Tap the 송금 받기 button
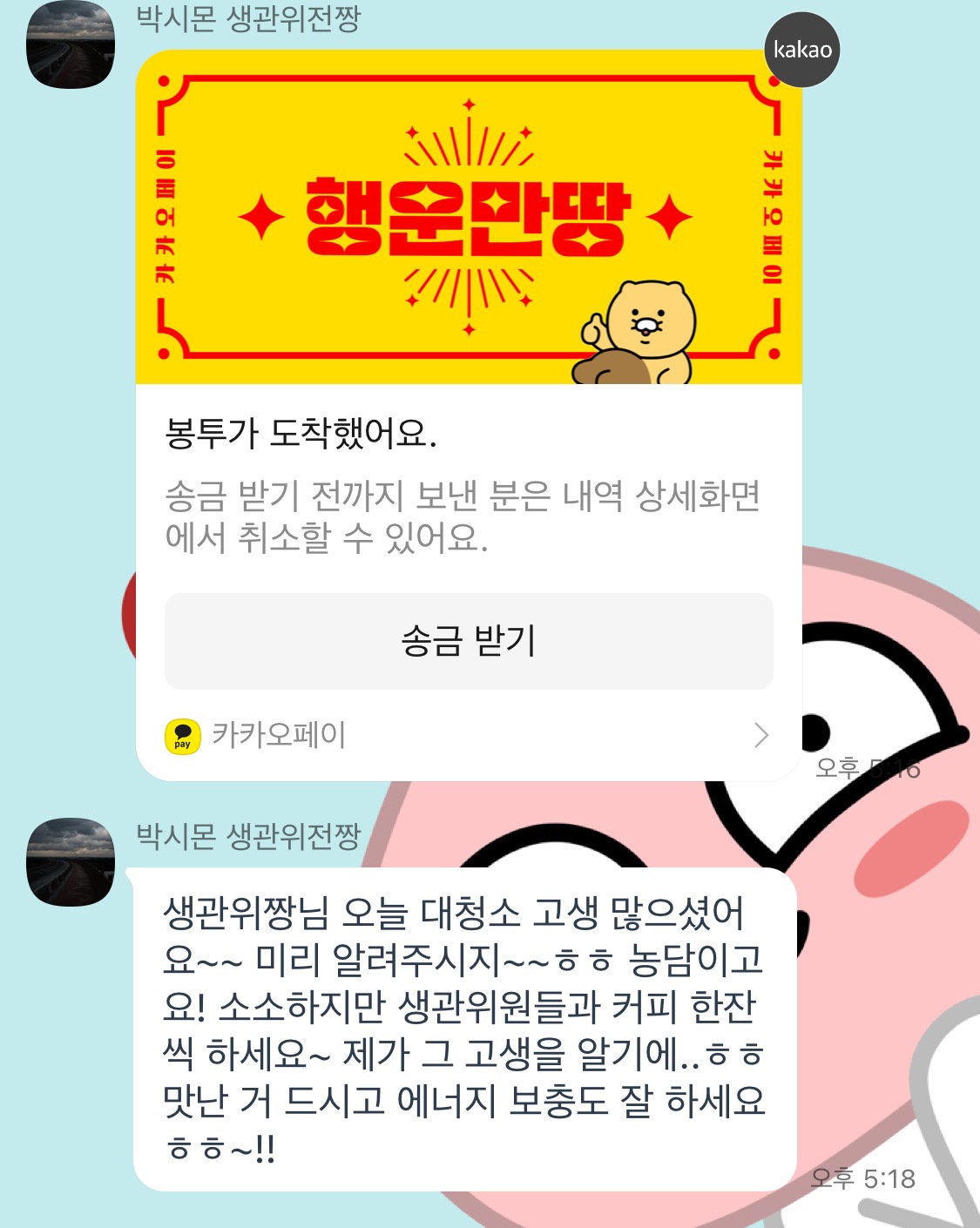980x1228 pixels. [469, 641]
